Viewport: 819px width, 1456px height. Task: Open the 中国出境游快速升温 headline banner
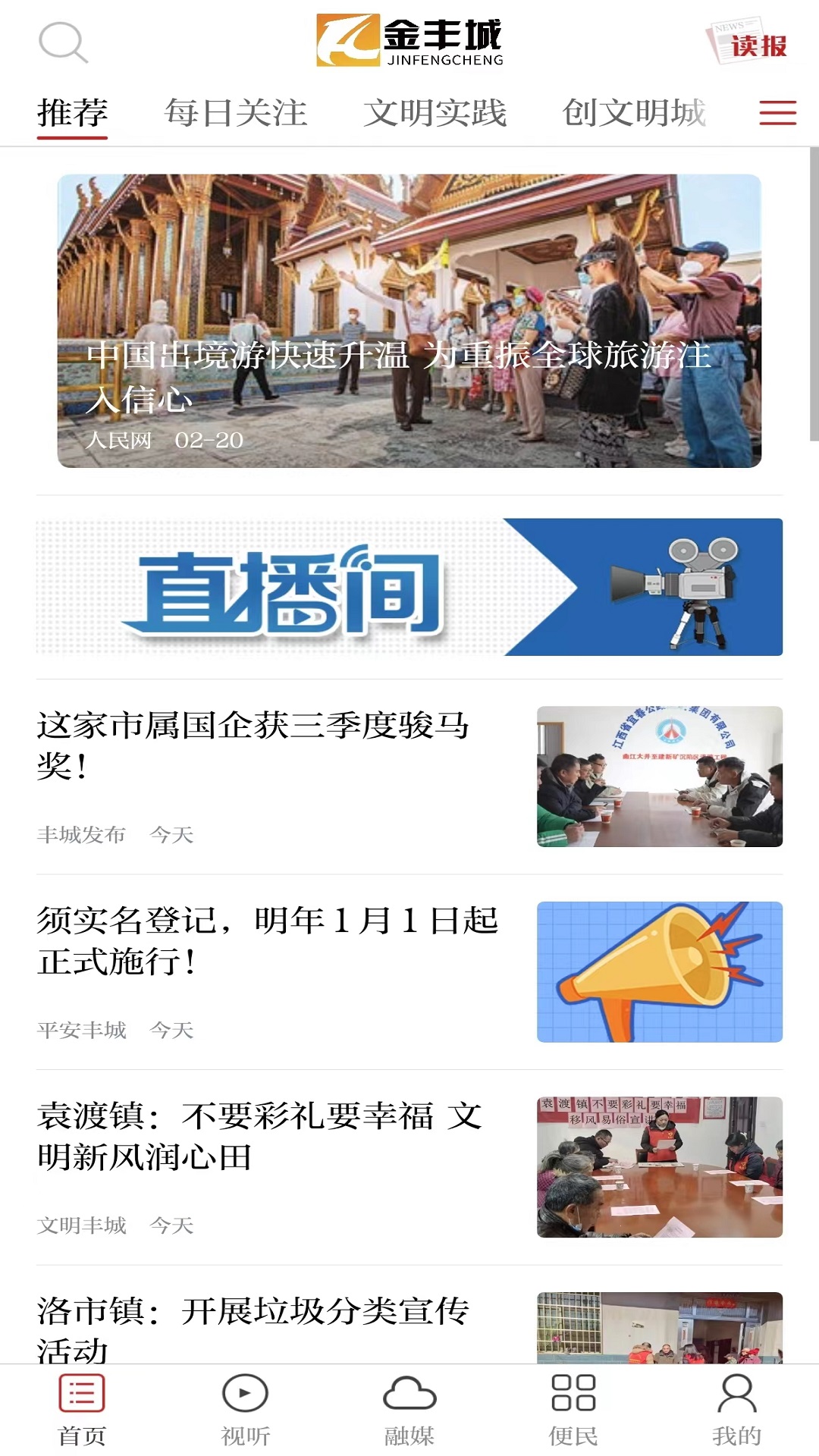tap(409, 321)
